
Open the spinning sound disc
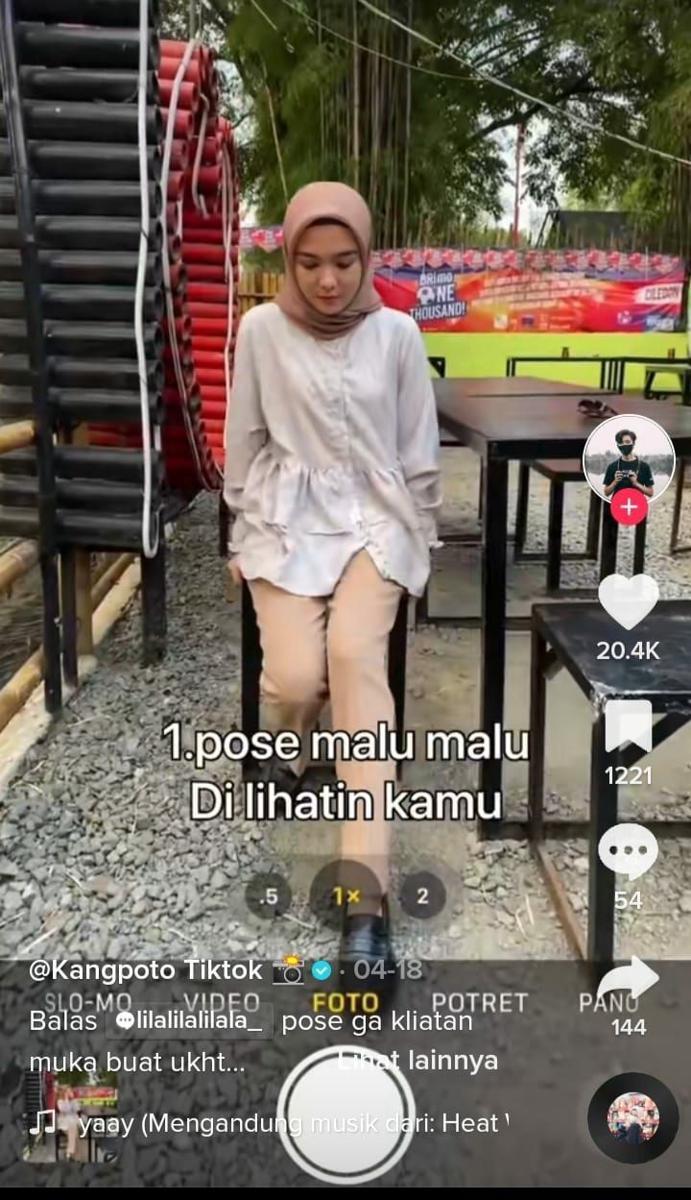point(632,1117)
